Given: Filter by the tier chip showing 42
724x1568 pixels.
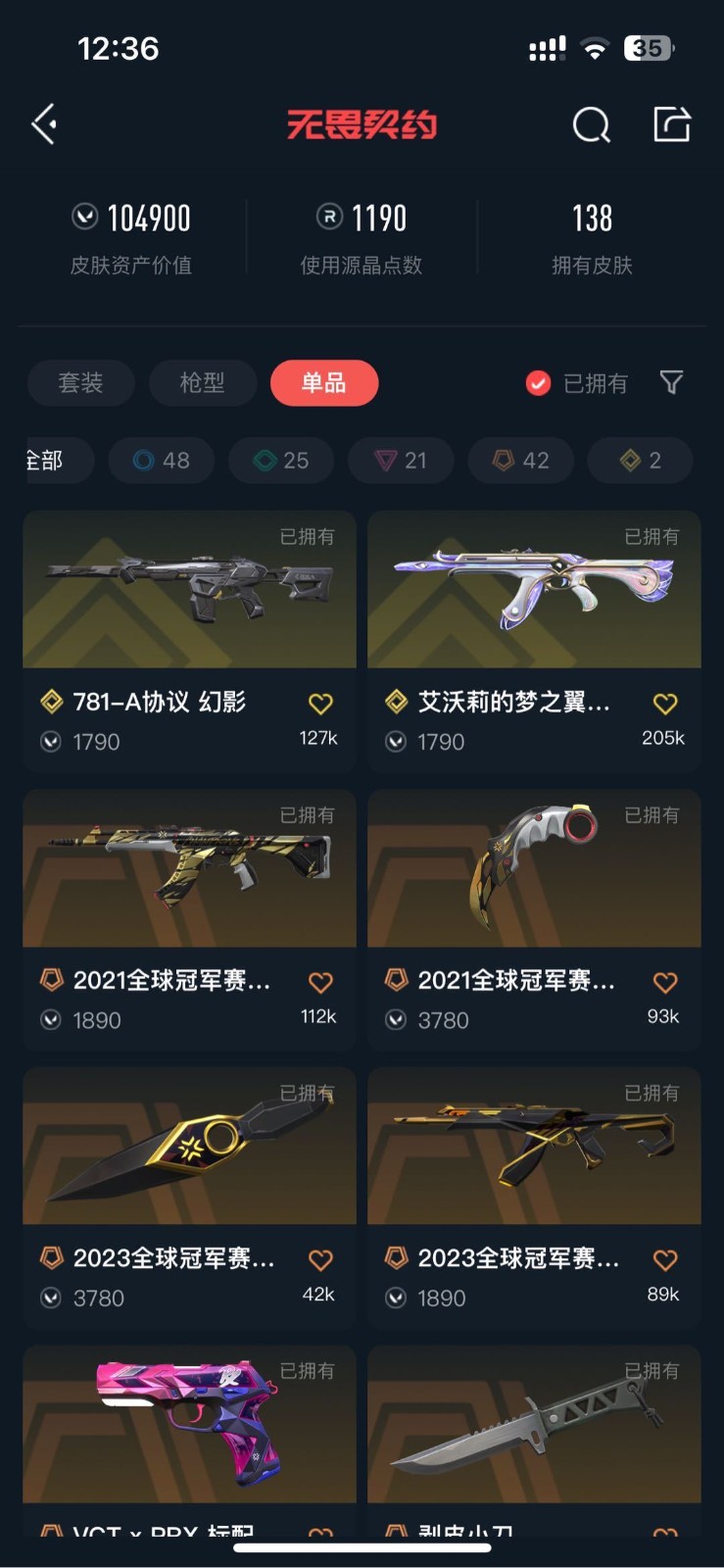Looking at the screenshot, I should click(521, 461).
